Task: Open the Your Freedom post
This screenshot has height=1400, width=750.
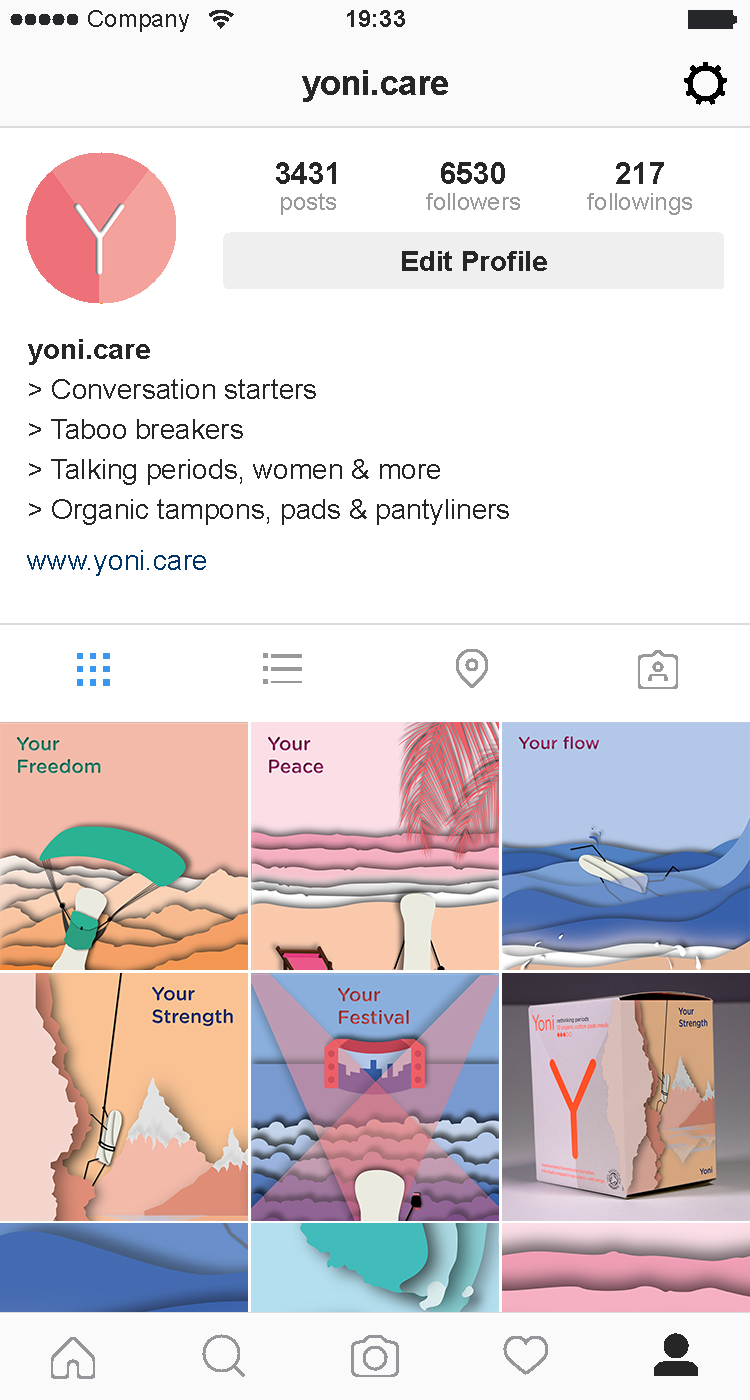Action: 124,846
